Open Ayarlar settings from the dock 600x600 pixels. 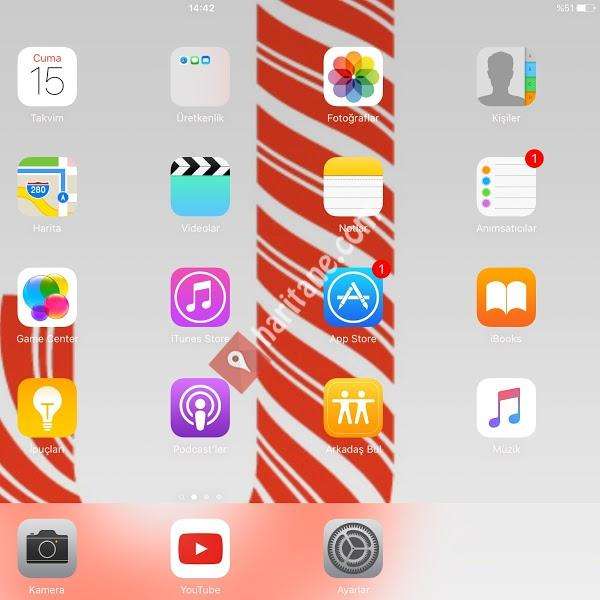[353, 549]
